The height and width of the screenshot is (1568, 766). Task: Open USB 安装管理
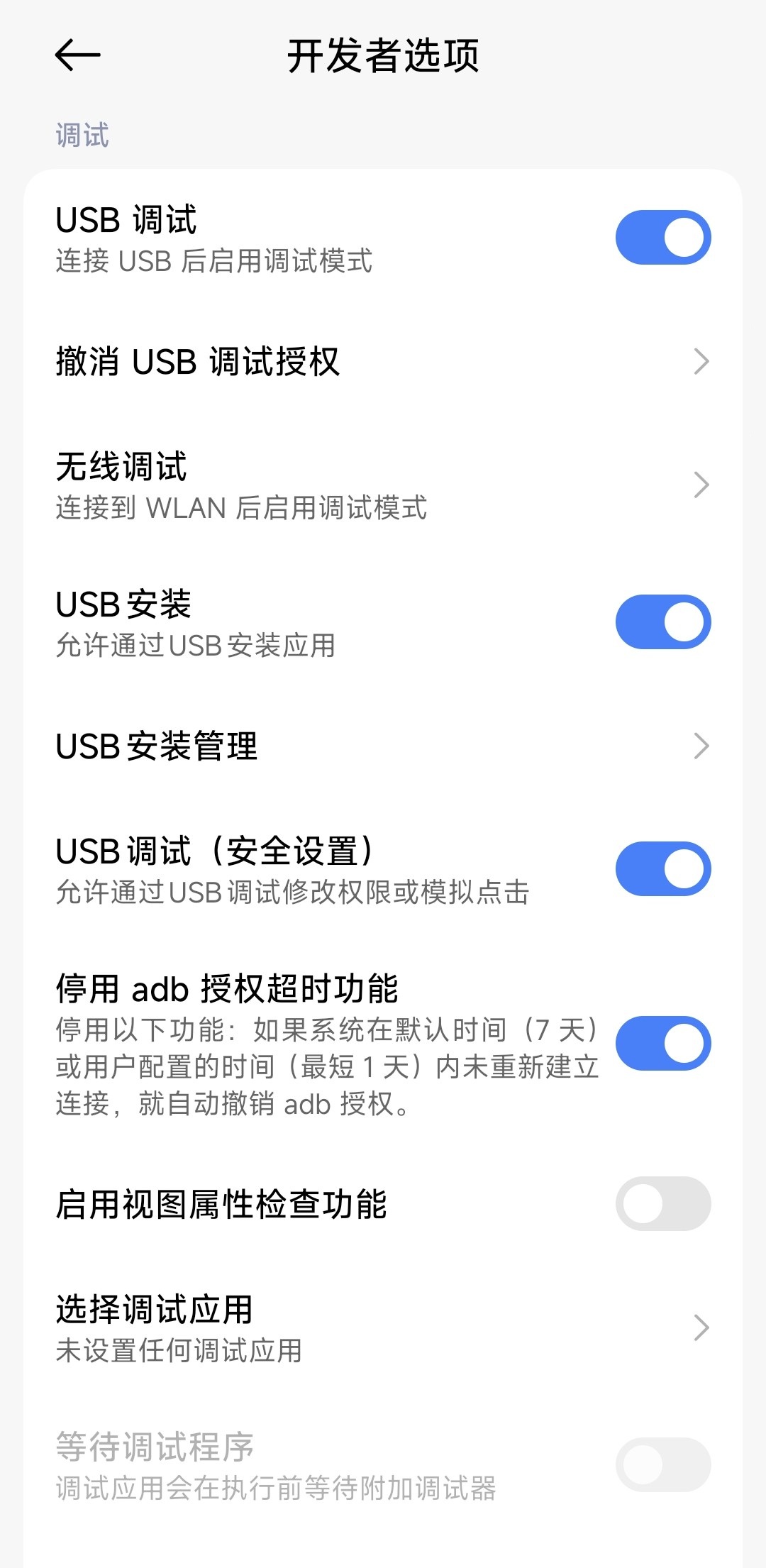(x=383, y=746)
